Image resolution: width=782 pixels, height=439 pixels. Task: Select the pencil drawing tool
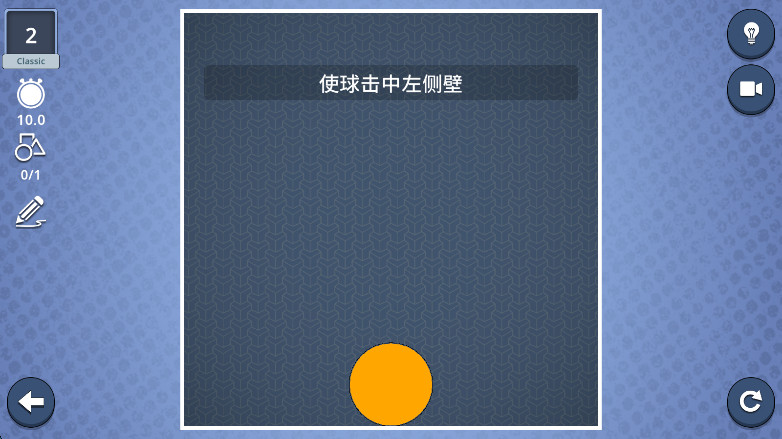coord(31,212)
